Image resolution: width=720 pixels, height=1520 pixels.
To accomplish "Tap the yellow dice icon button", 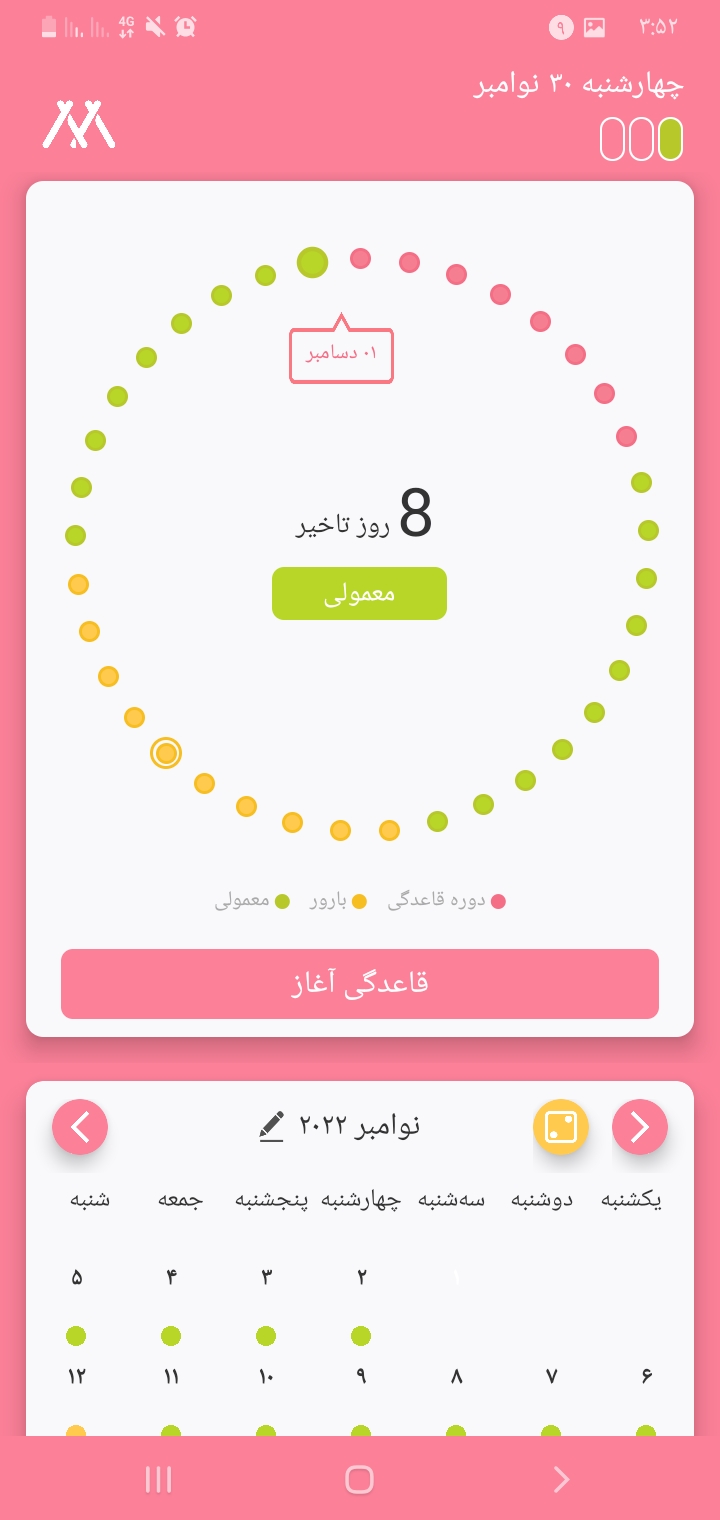I will click(561, 1127).
